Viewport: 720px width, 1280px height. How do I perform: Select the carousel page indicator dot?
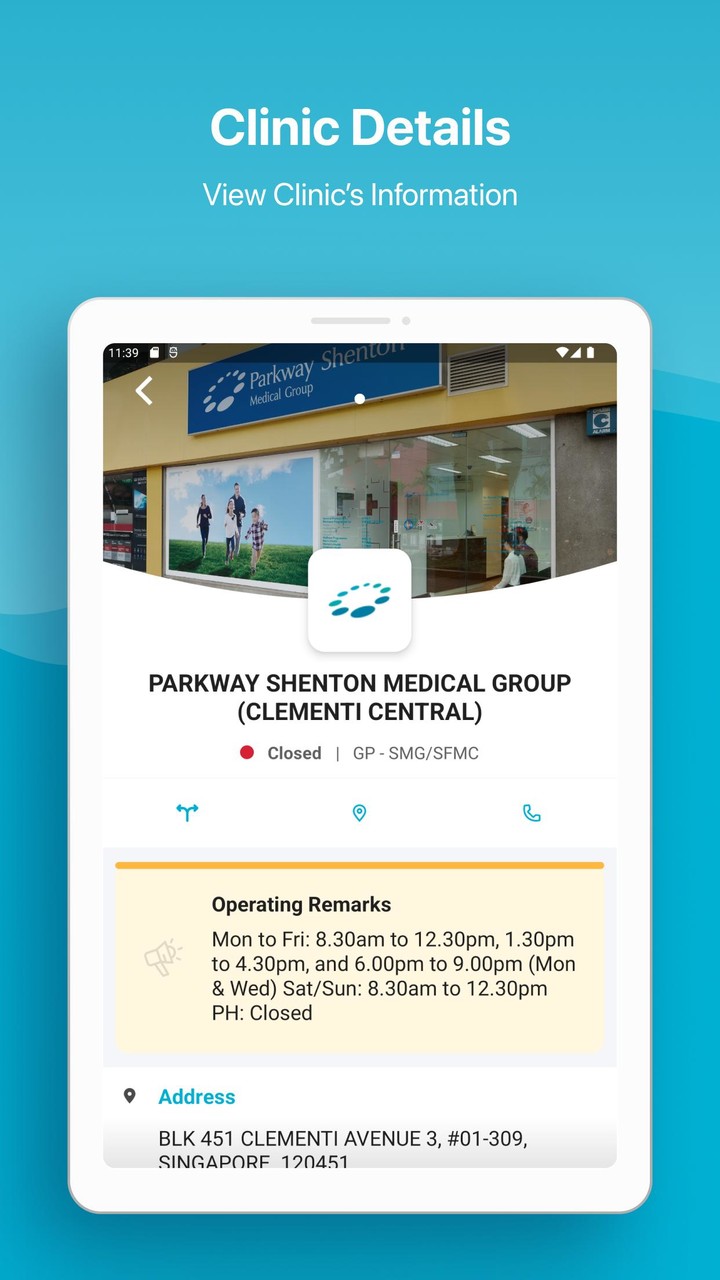359,398
